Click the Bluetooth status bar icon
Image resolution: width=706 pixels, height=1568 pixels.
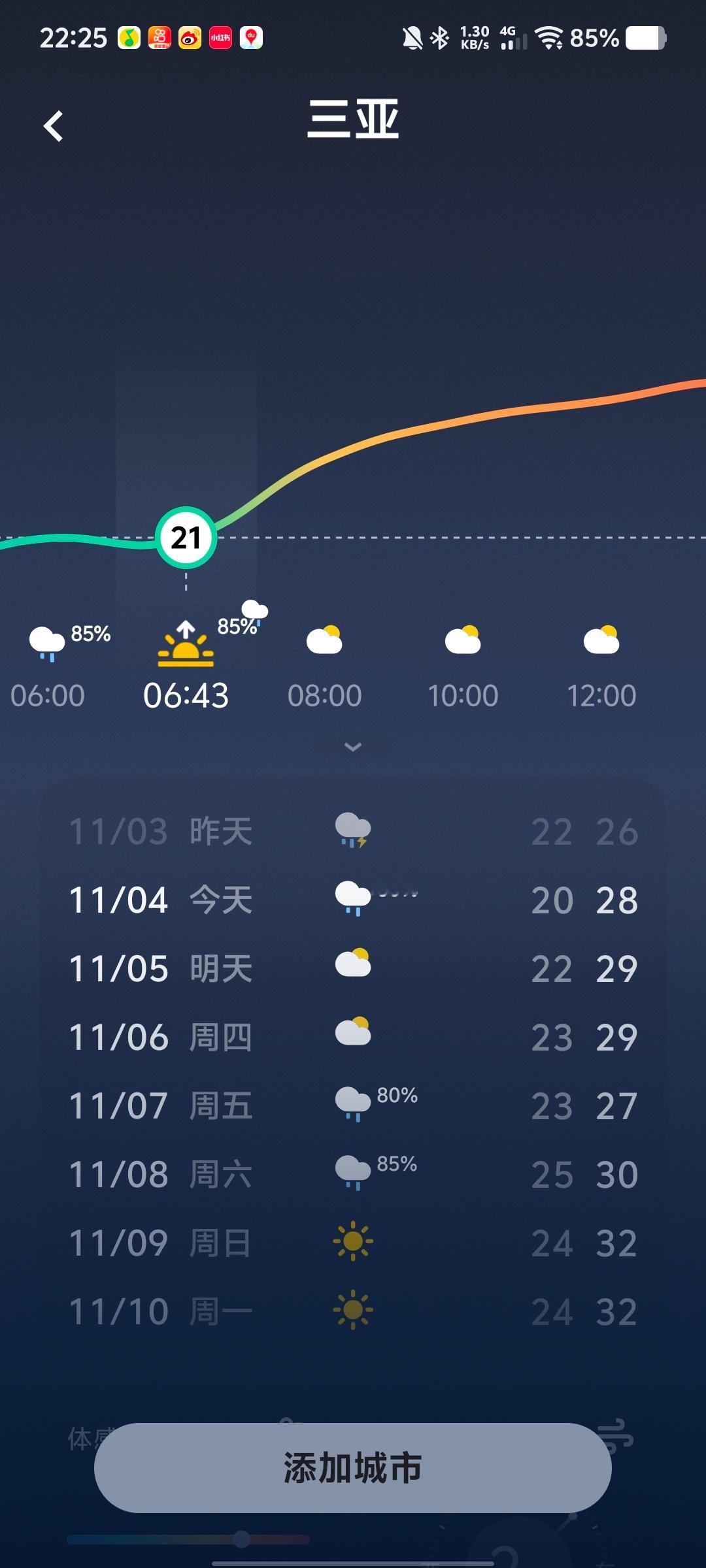point(439,38)
